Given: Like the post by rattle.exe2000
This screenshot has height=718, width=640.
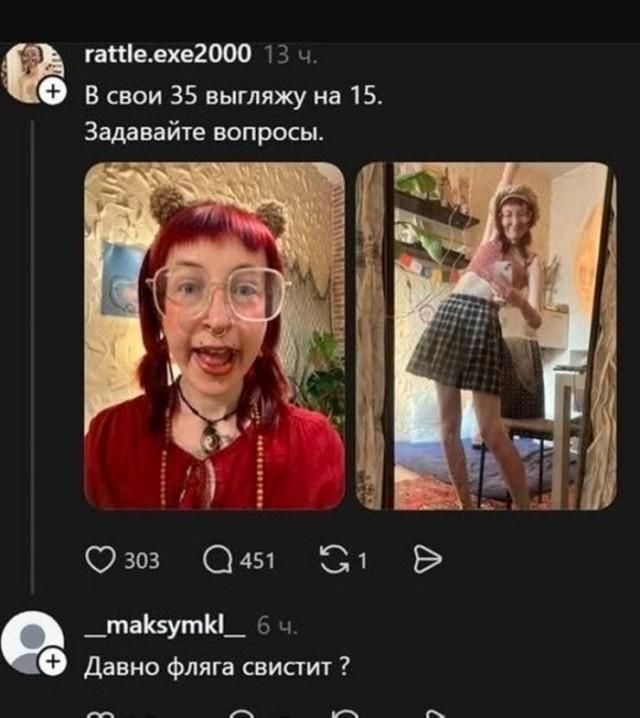Looking at the screenshot, I should coord(100,560).
